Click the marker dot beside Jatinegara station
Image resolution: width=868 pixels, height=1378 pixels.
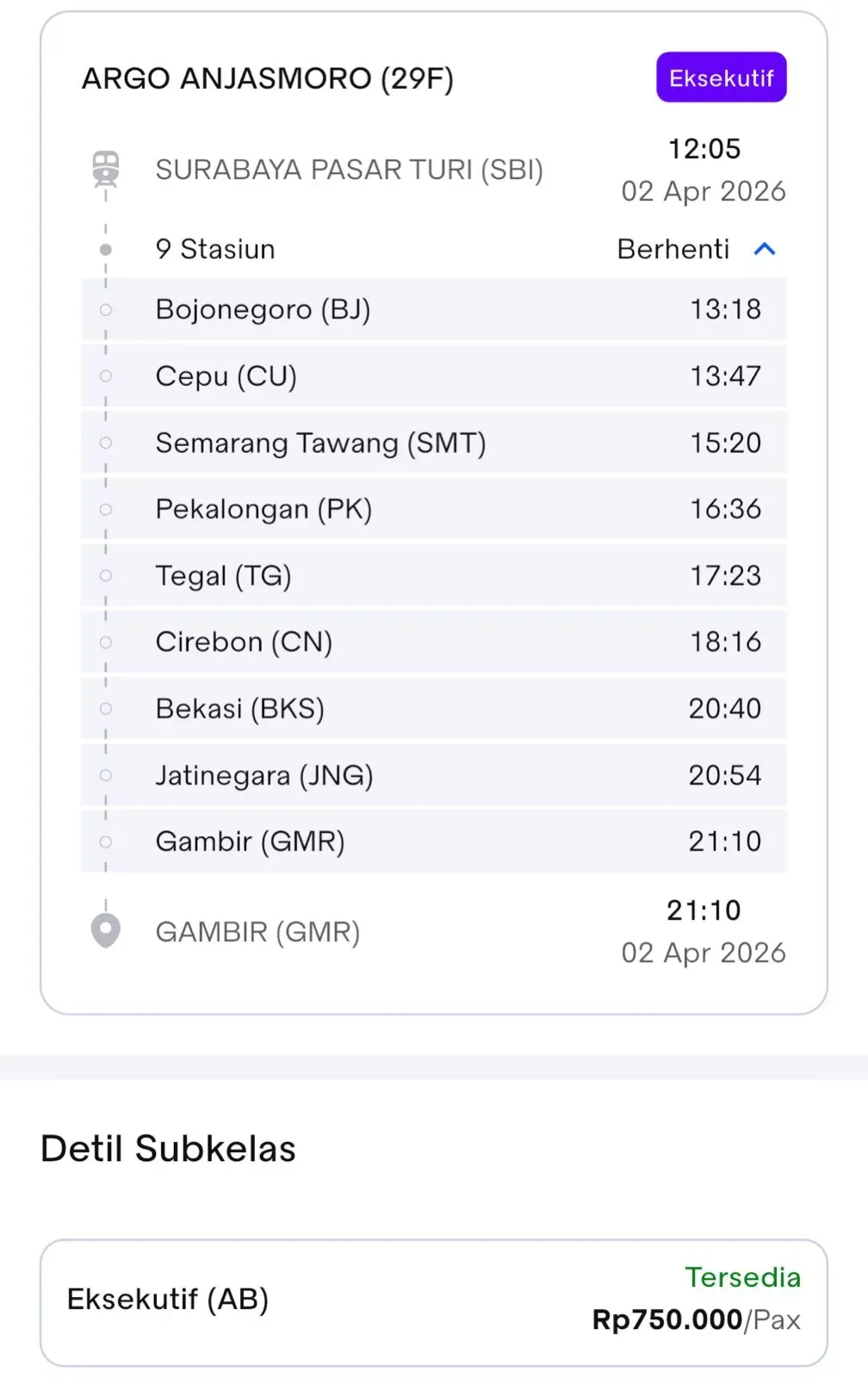click(x=106, y=775)
